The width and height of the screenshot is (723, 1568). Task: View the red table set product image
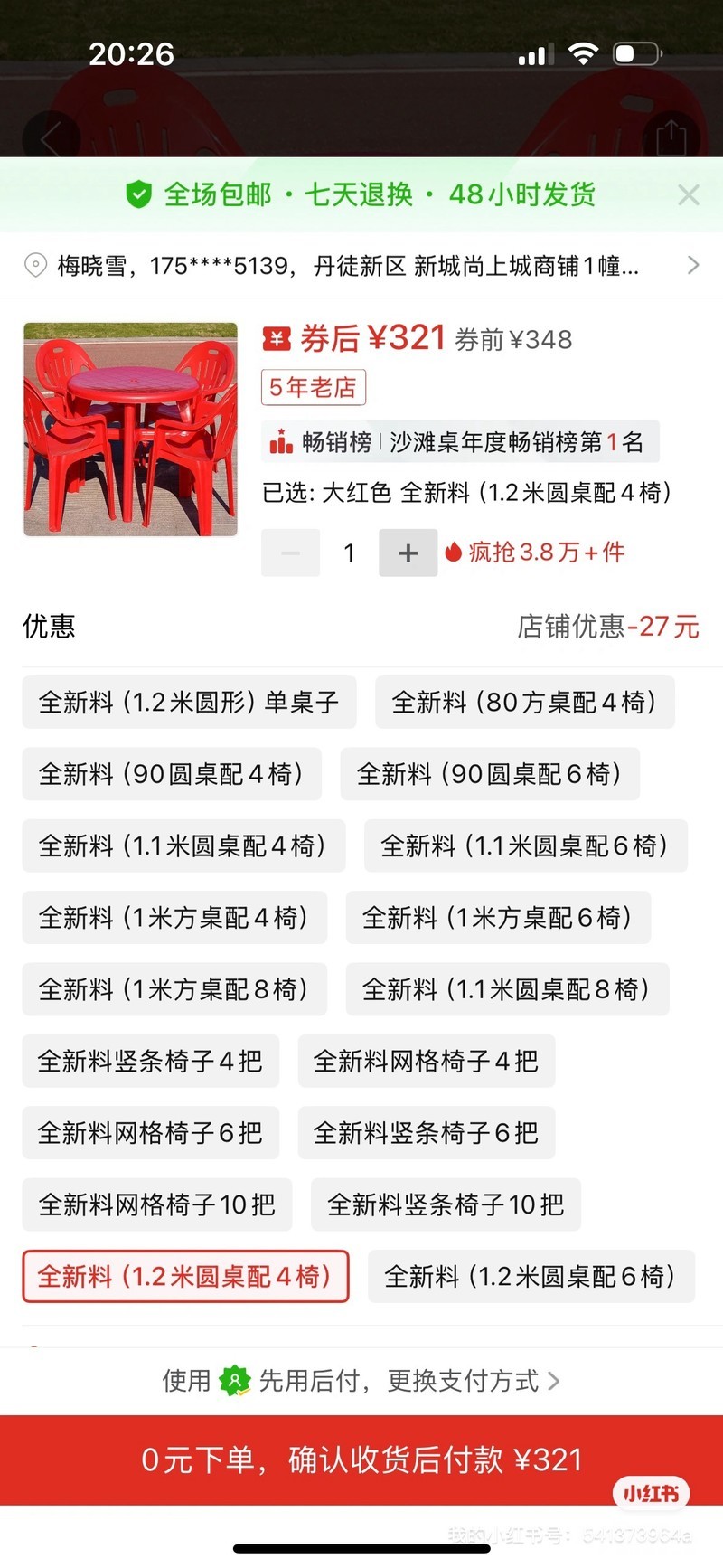tap(130, 430)
